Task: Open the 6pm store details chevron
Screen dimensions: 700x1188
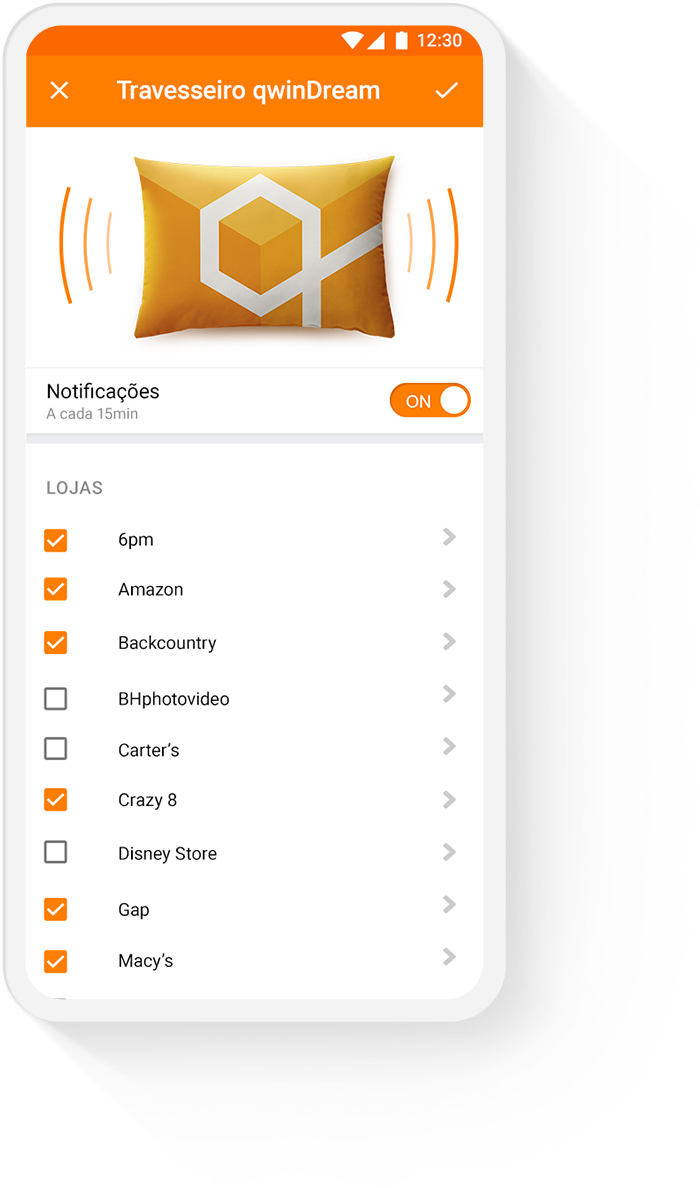Action: click(449, 538)
